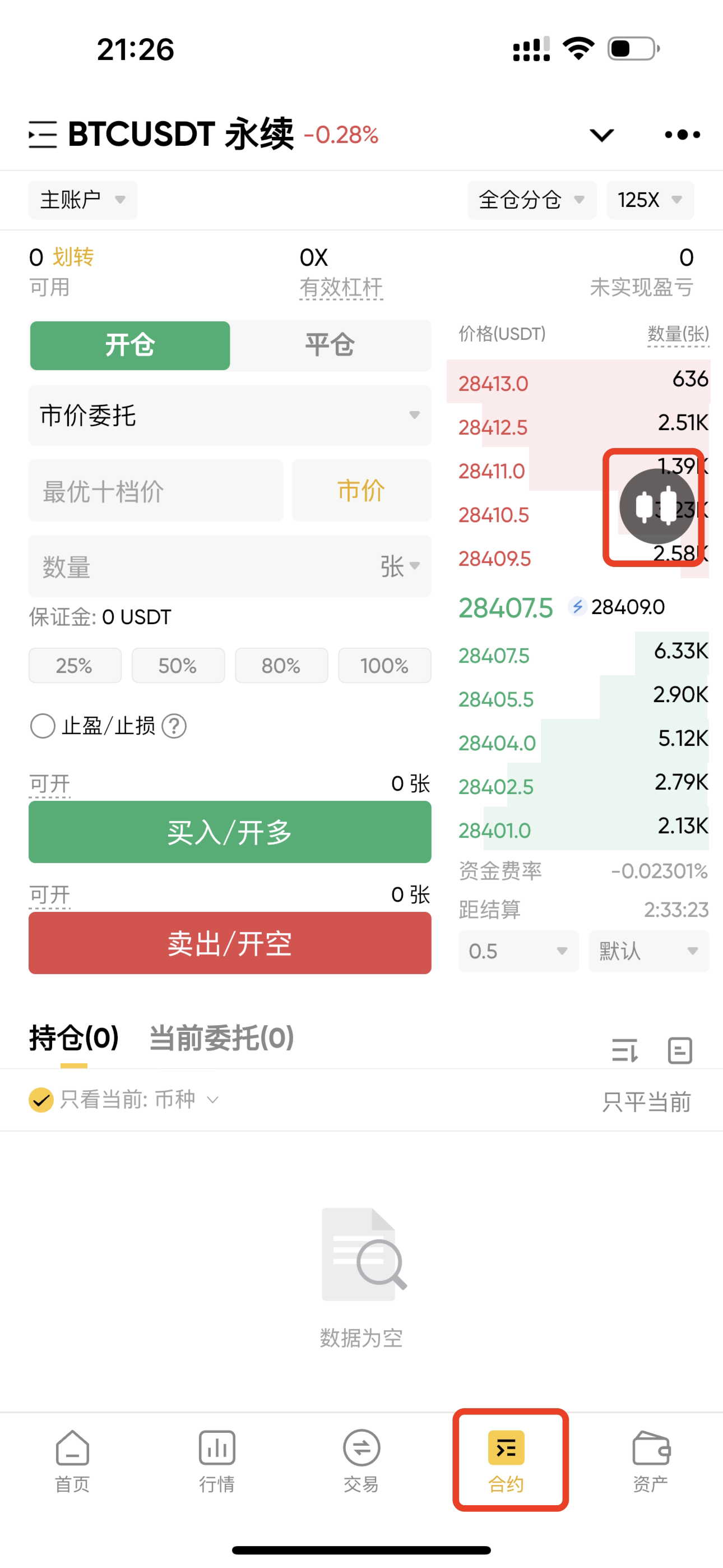Viewport: 723px width, 1568px height.
Task: Open the floating candlestick chart icon
Action: pos(657,506)
